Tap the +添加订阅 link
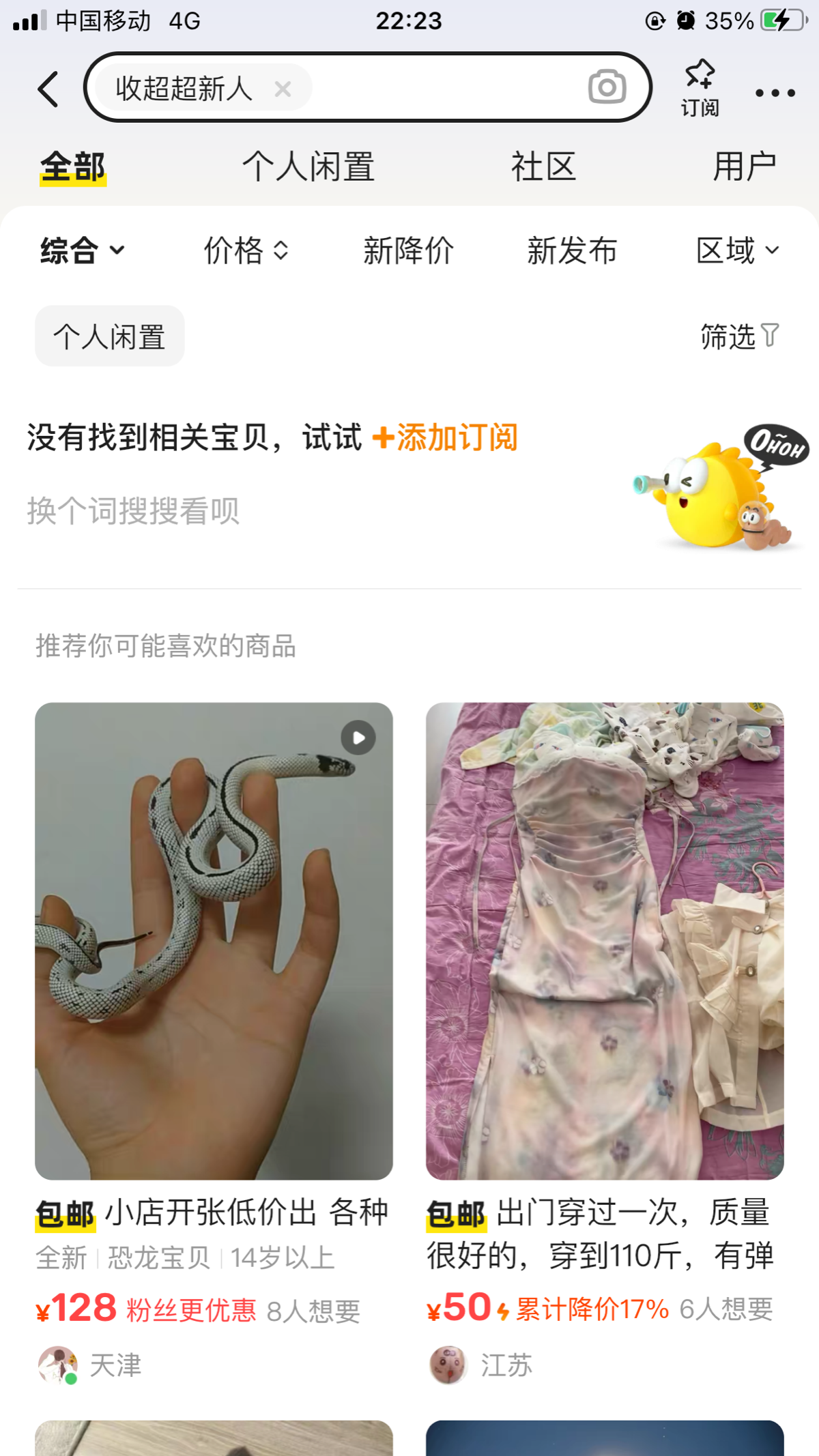Screen dimensions: 819x1456 pos(445,437)
